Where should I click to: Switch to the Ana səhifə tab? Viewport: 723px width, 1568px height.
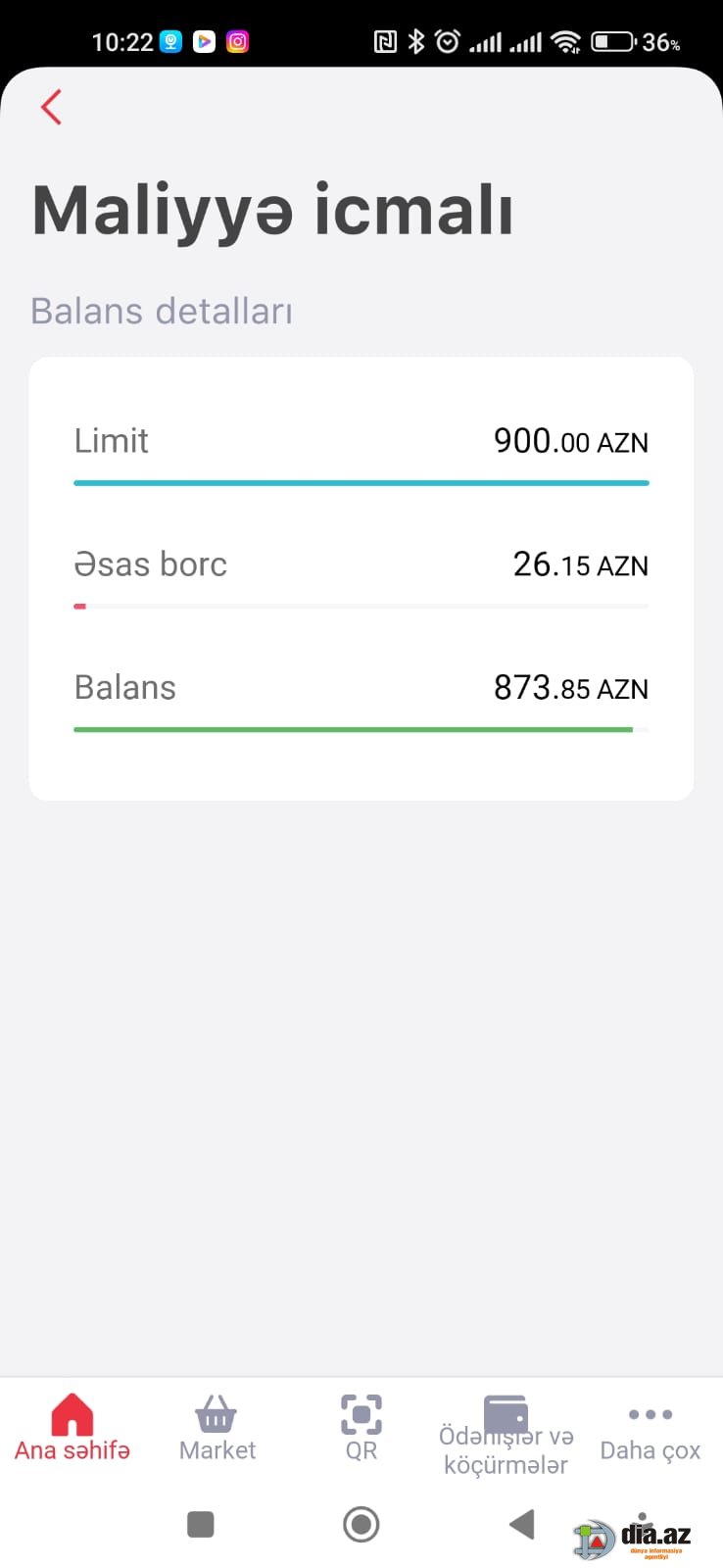coord(72,1428)
